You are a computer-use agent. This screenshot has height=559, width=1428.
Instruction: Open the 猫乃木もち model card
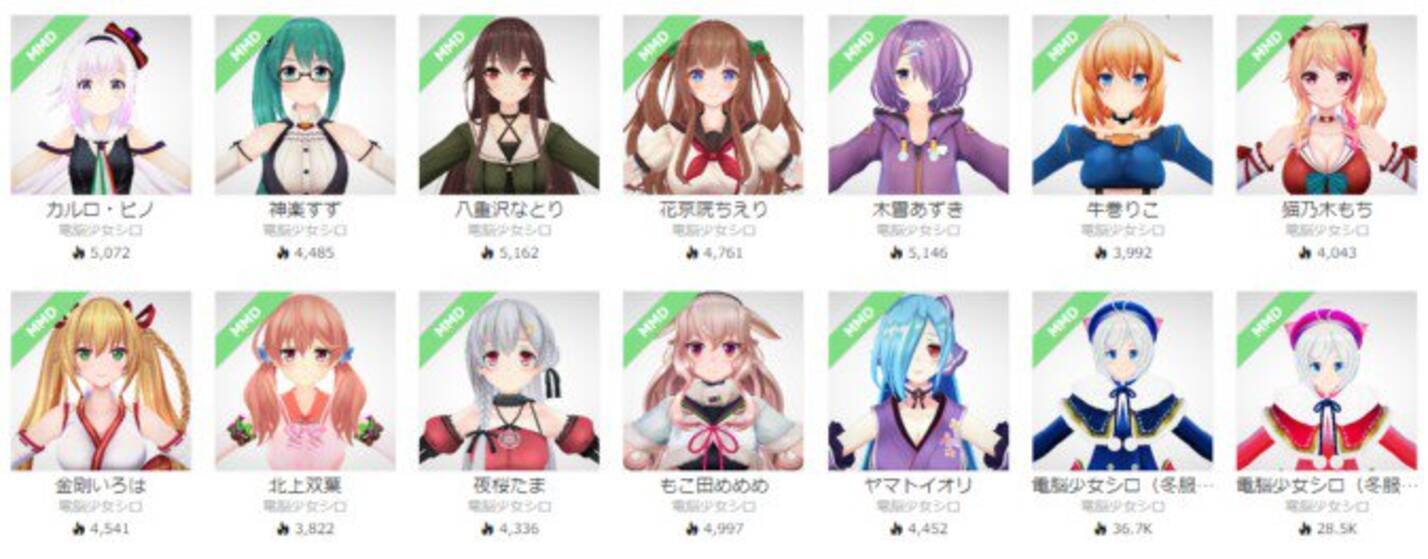coord(1326,105)
